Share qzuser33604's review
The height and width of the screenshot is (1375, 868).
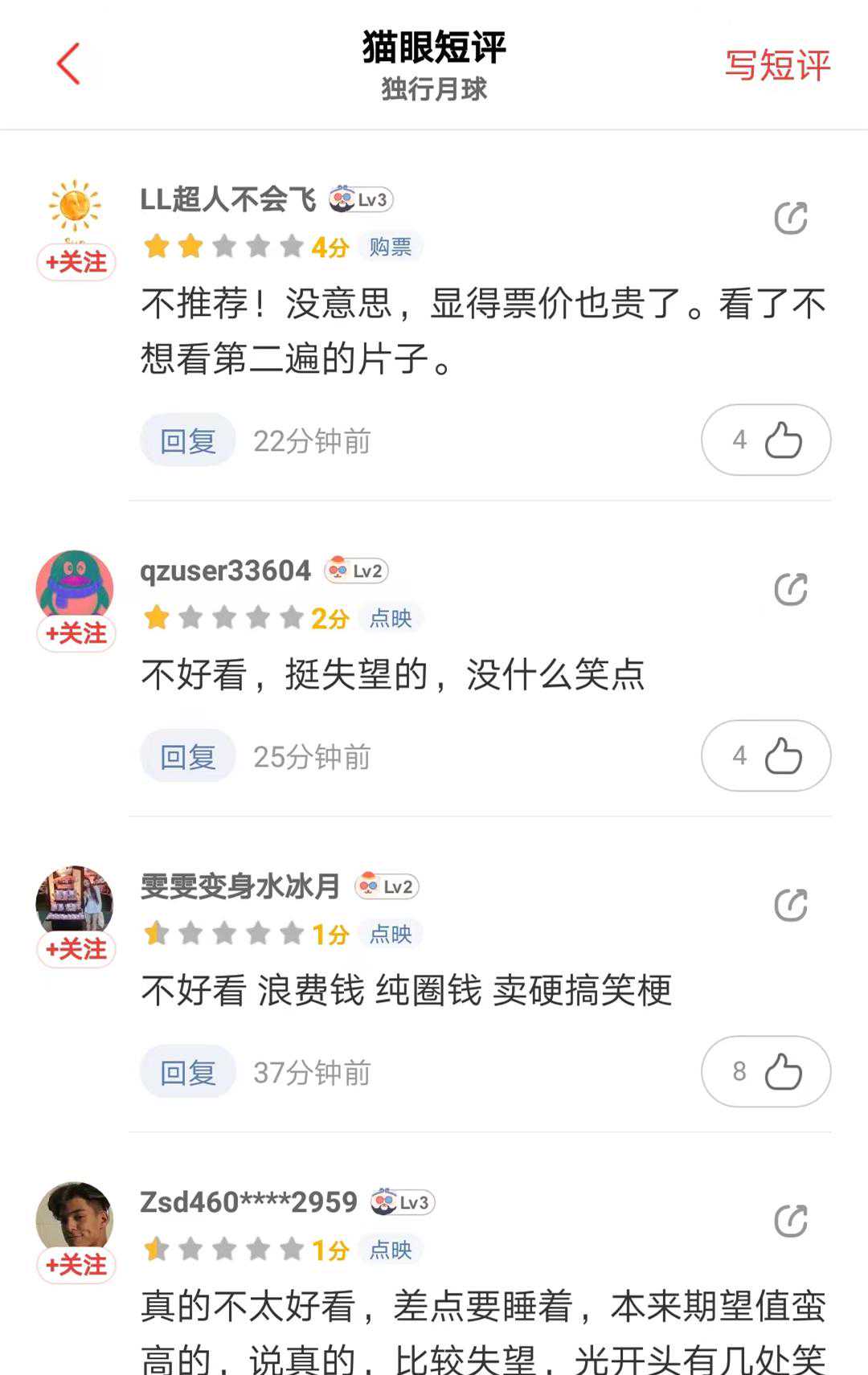tap(790, 590)
